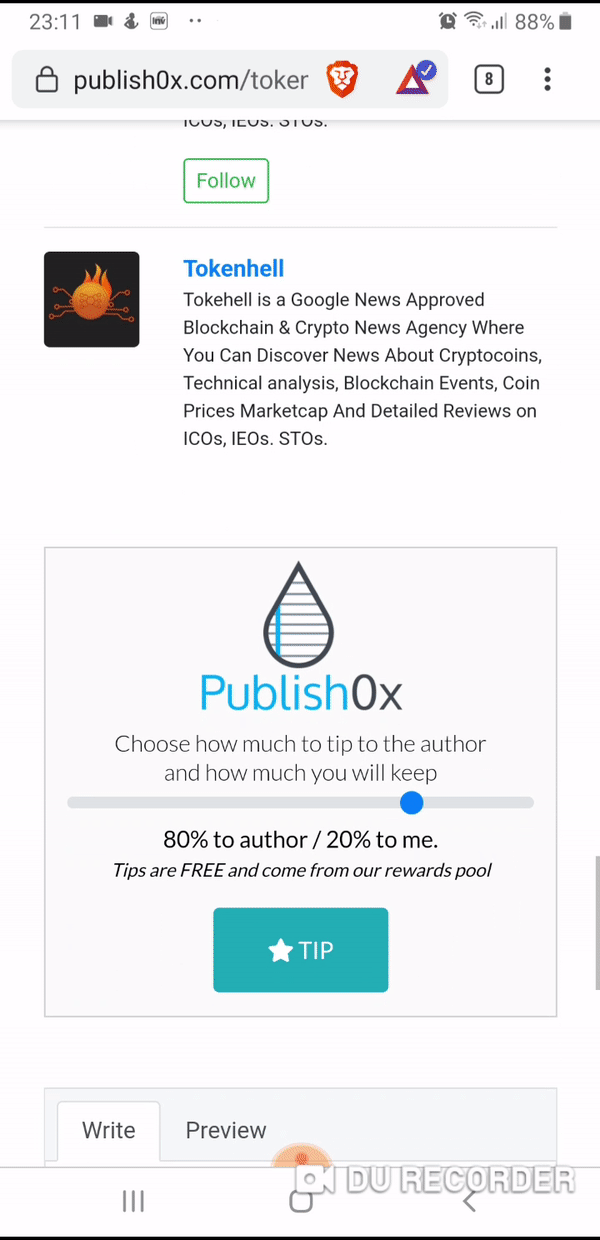Open the Brave Rewards triangle icon
The height and width of the screenshot is (1240, 600).
point(415,77)
